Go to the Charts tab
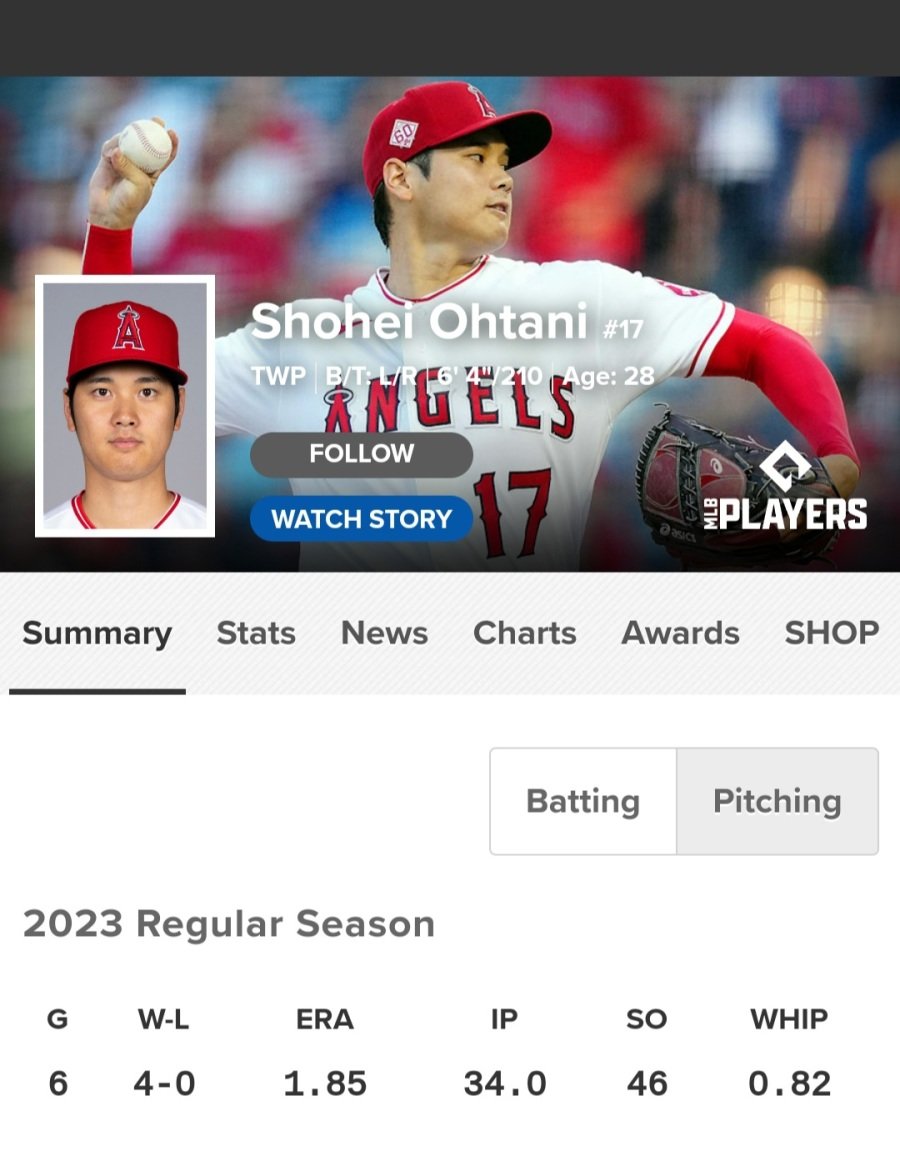The height and width of the screenshot is (1151, 900). pos(524,633)
